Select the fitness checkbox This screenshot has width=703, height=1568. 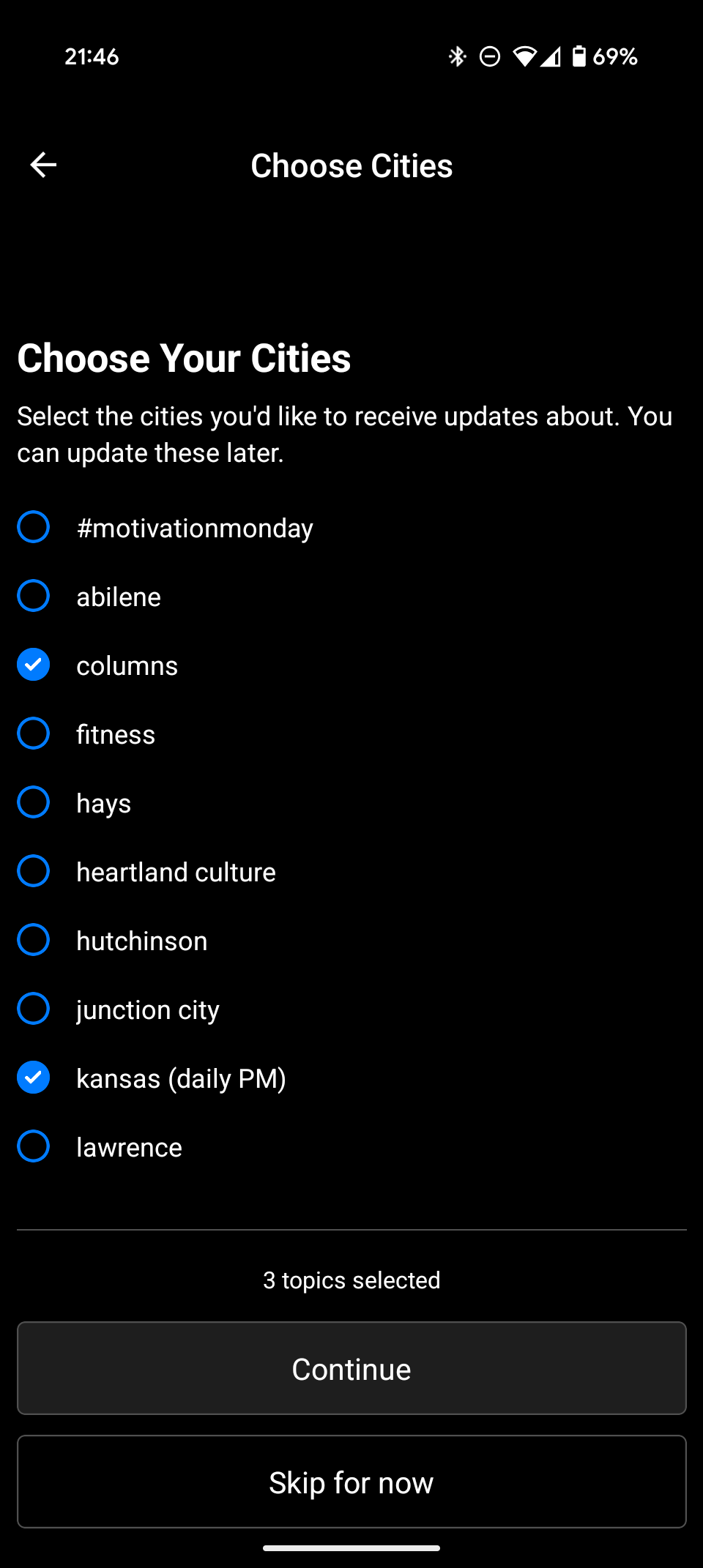(x=34, y=733)
